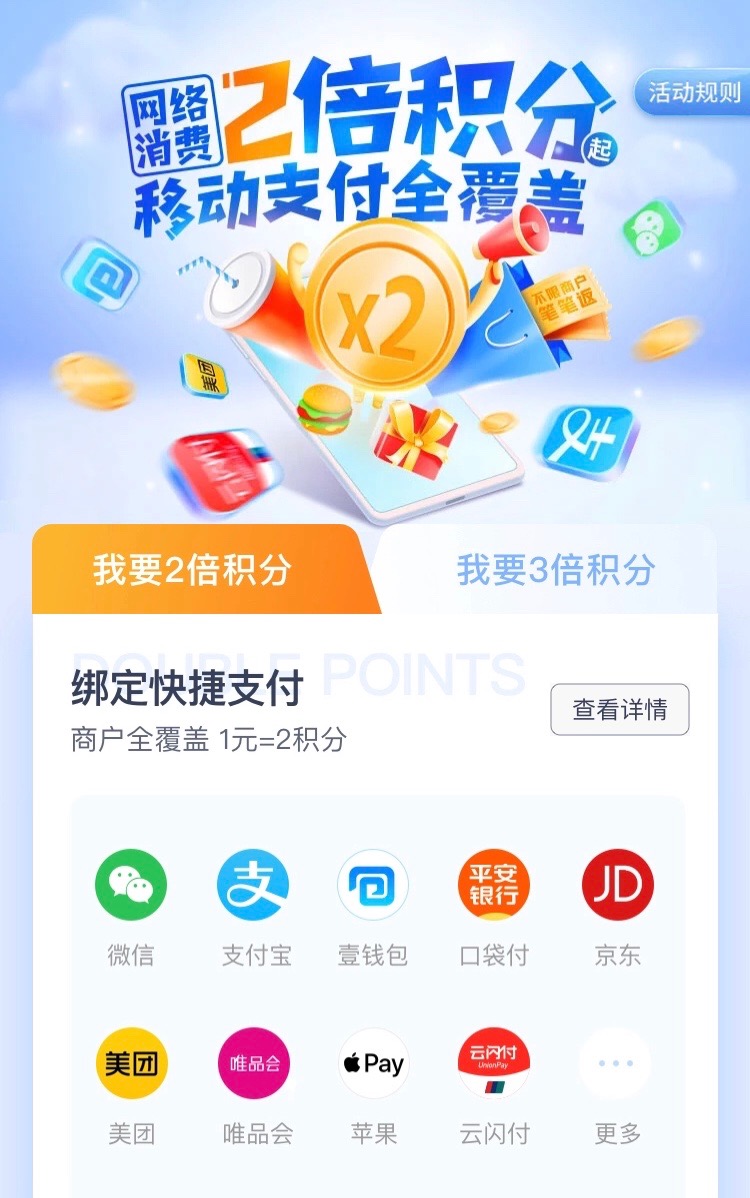This screenshot has height=1198, width=750.
Task: Choose the 美团 payment option
Action: [x=131, y=1063]
